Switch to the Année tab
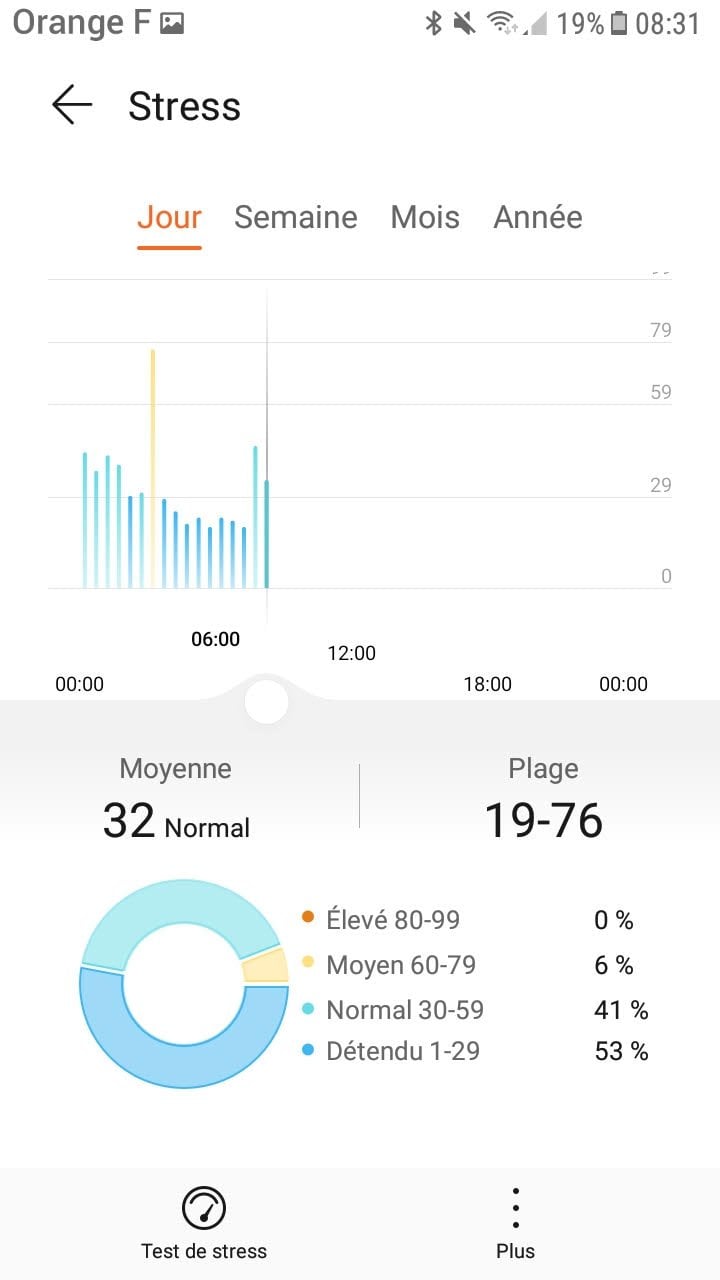 tap(538, 217)
